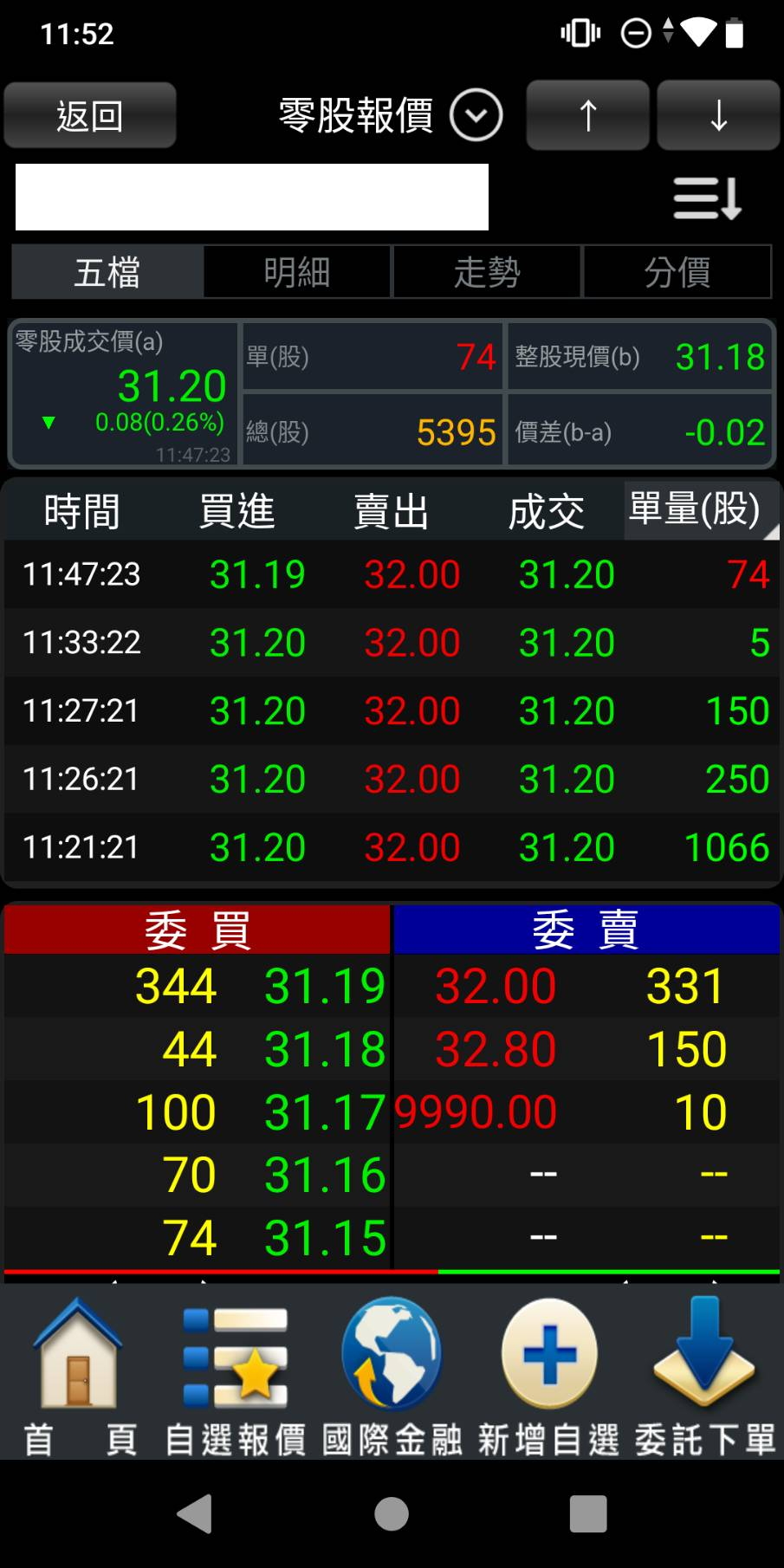784x1568 pixels.
Task: Expand the 零股報價 dropdown
Action: (x=476, y=115)
